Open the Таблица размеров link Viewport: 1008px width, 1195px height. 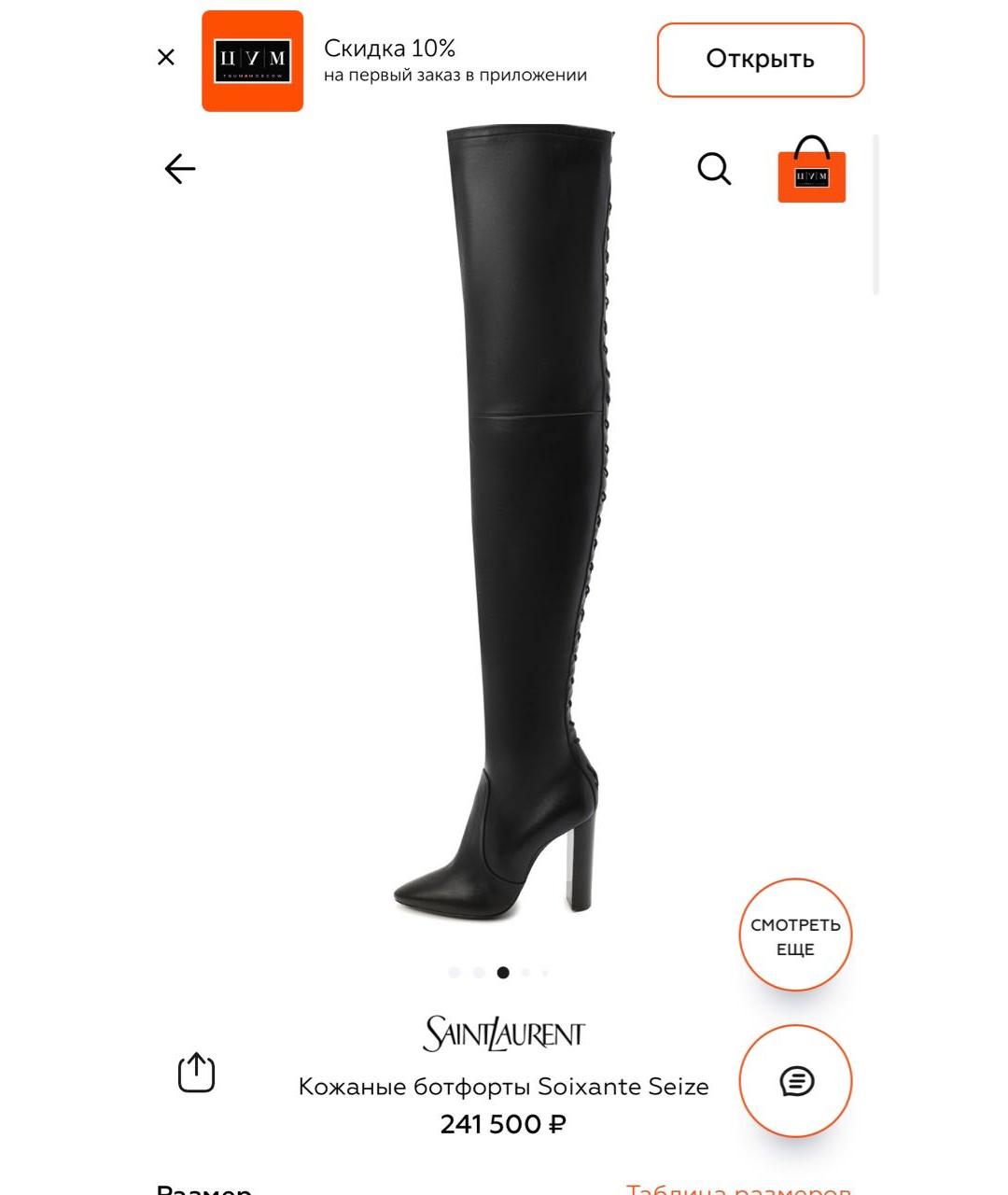[737, 1188]
